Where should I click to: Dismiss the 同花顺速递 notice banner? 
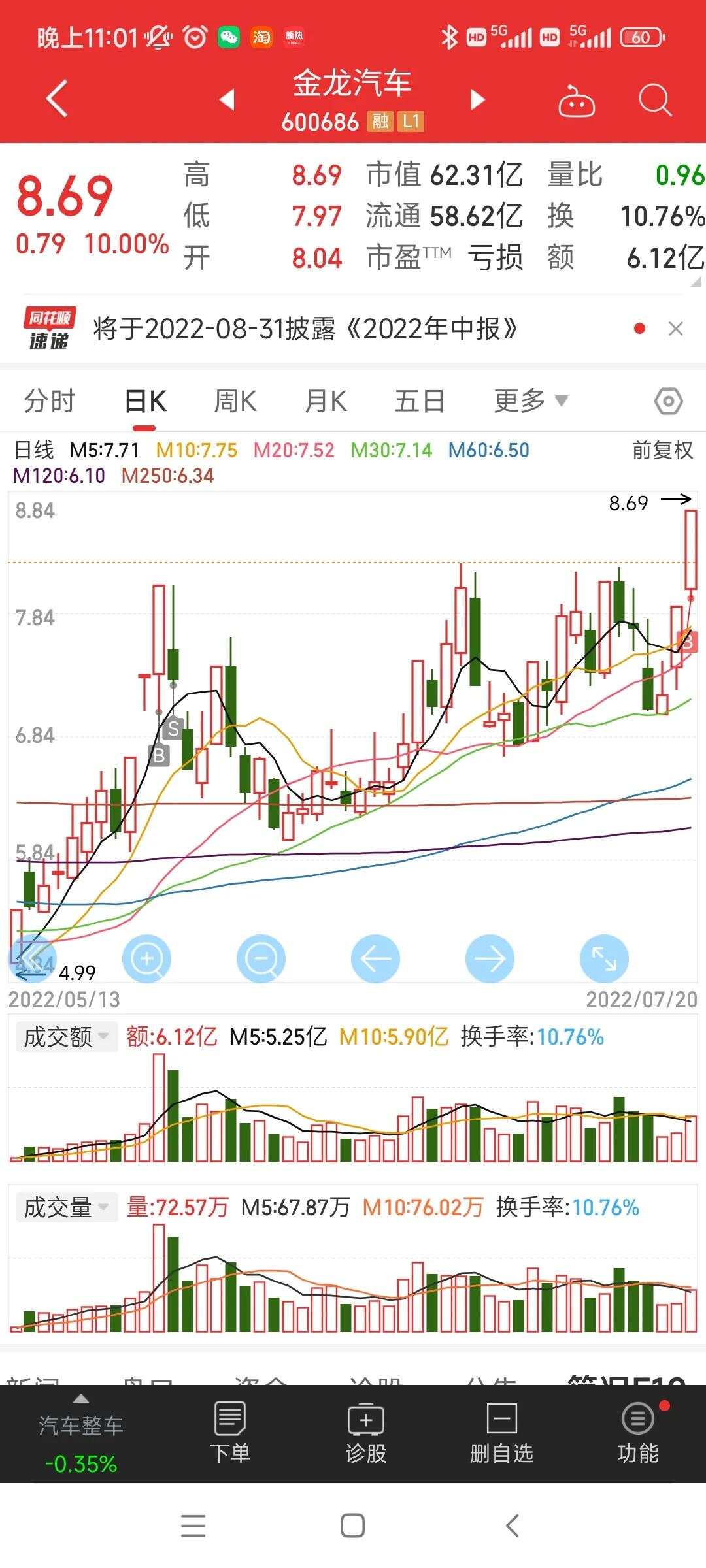coord(676,329)
